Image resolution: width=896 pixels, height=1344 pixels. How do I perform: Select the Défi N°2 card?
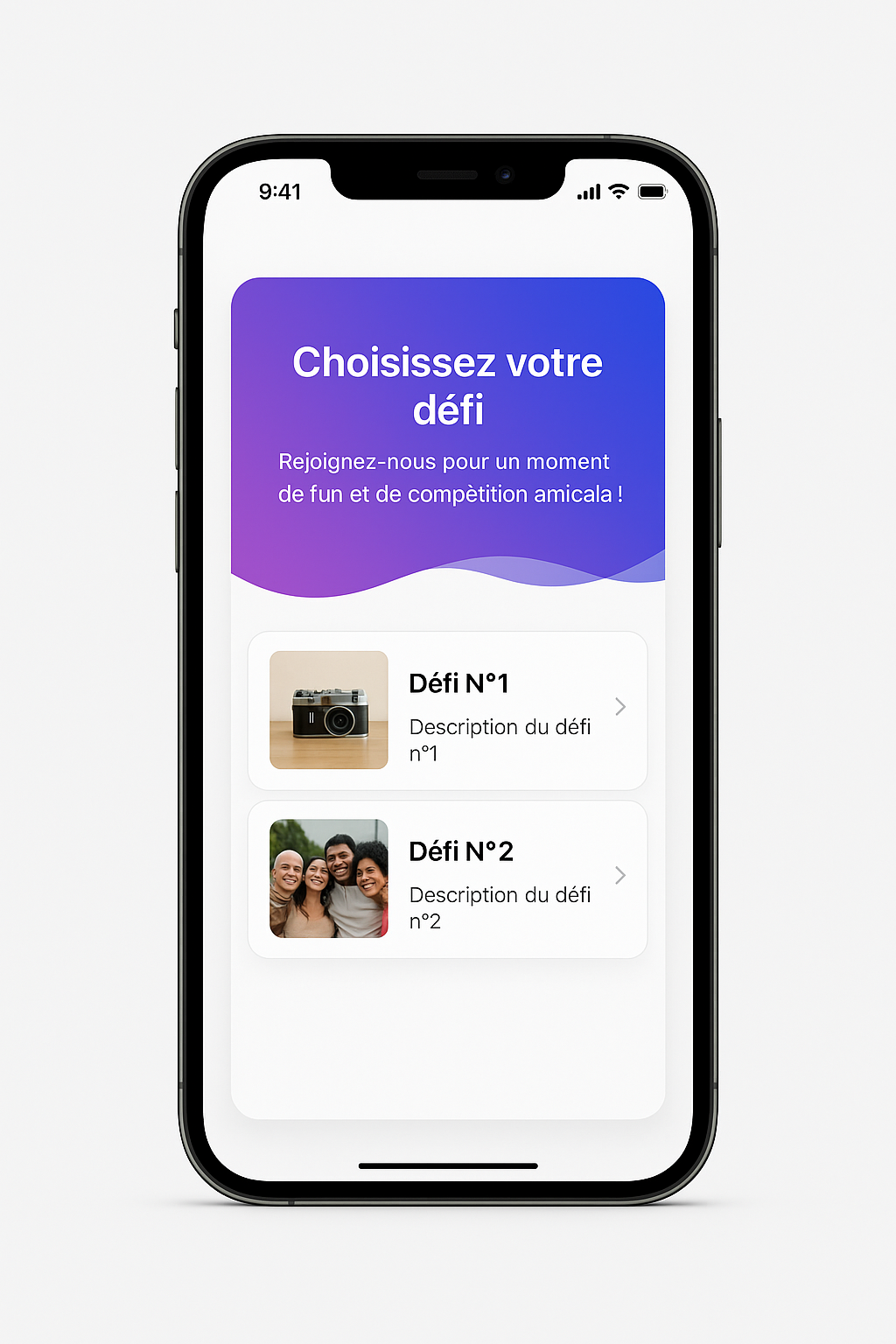pyautogui.click(x=448, y=878)
